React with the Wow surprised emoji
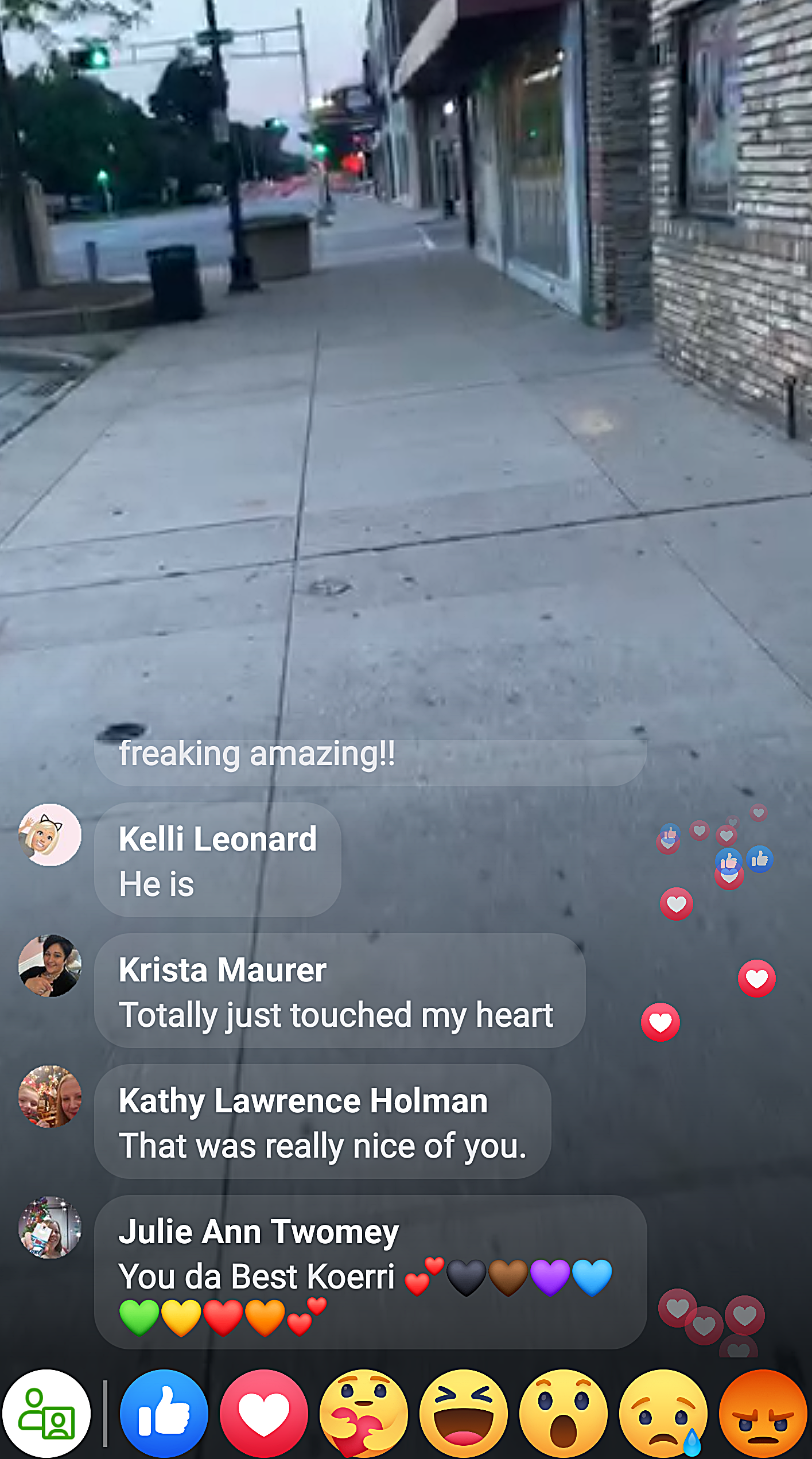 click(563, 1413)
